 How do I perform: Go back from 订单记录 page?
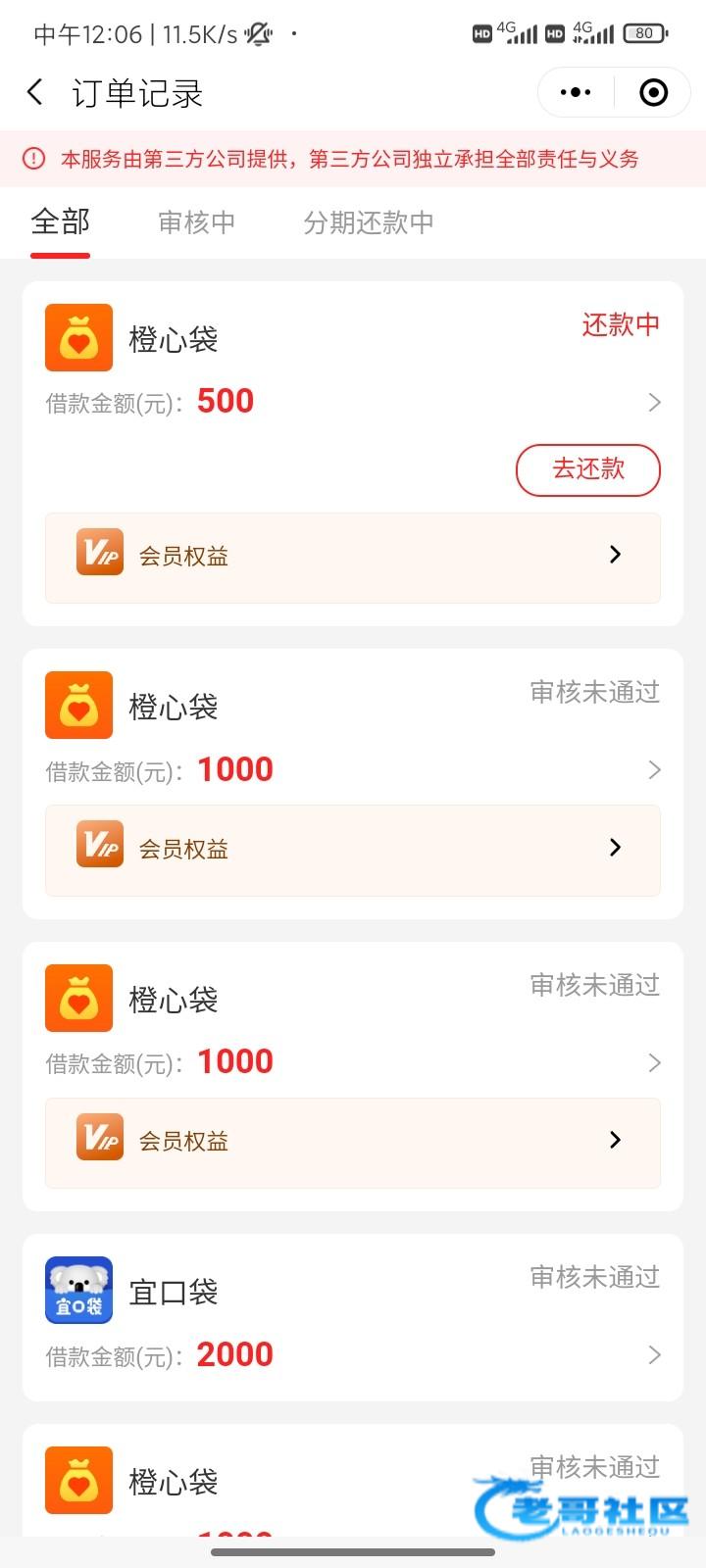tap(35, 93)
